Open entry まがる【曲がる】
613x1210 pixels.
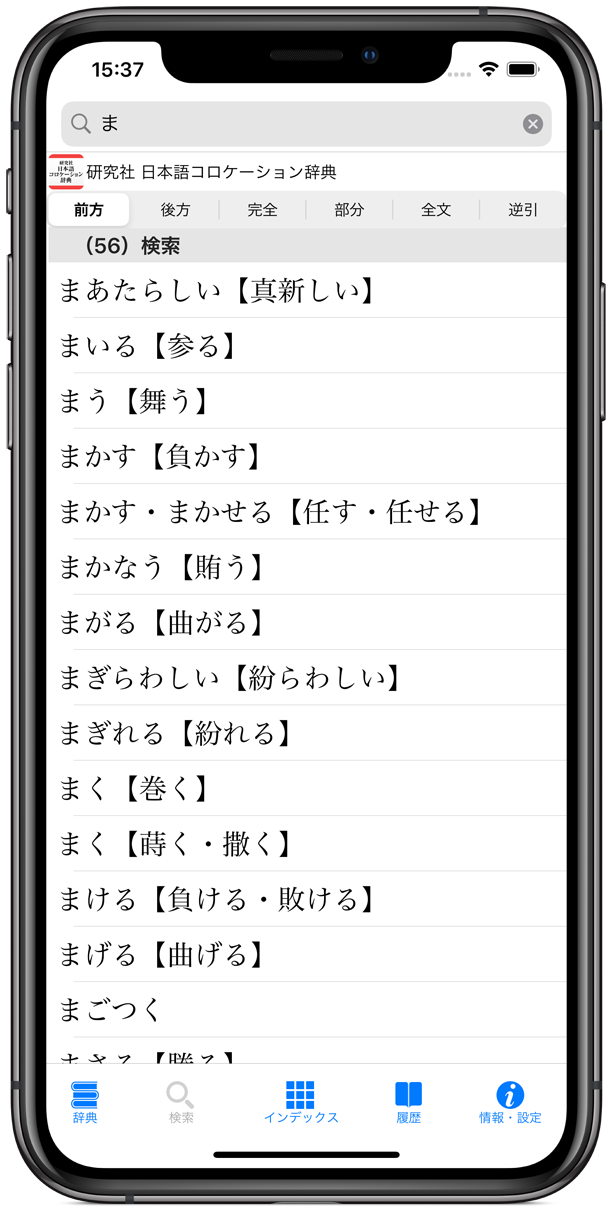162,623
